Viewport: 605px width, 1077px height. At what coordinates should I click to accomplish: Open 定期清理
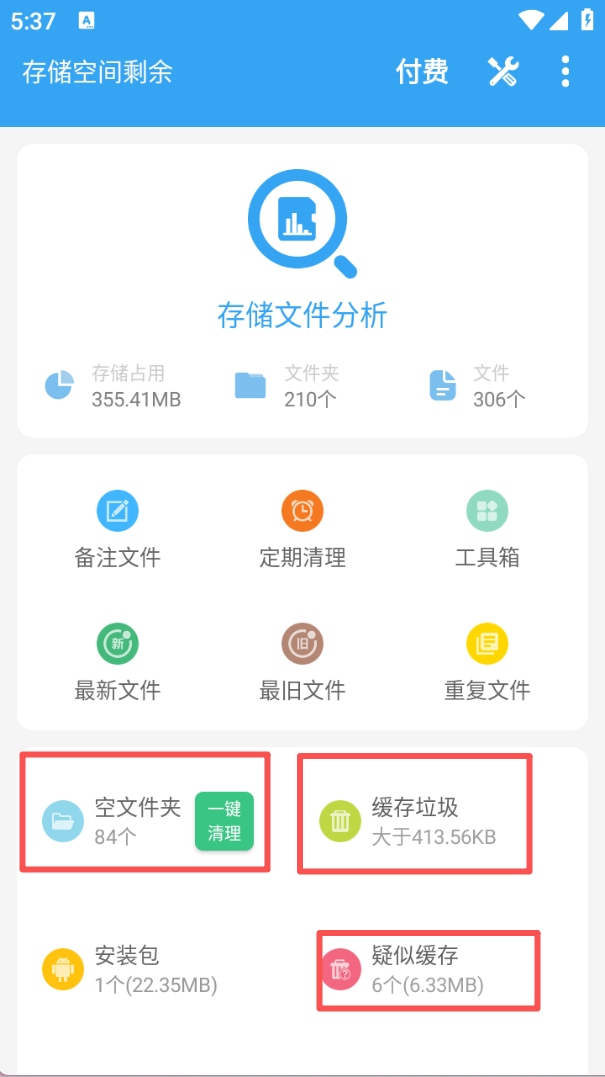click(x=302, y=531)
